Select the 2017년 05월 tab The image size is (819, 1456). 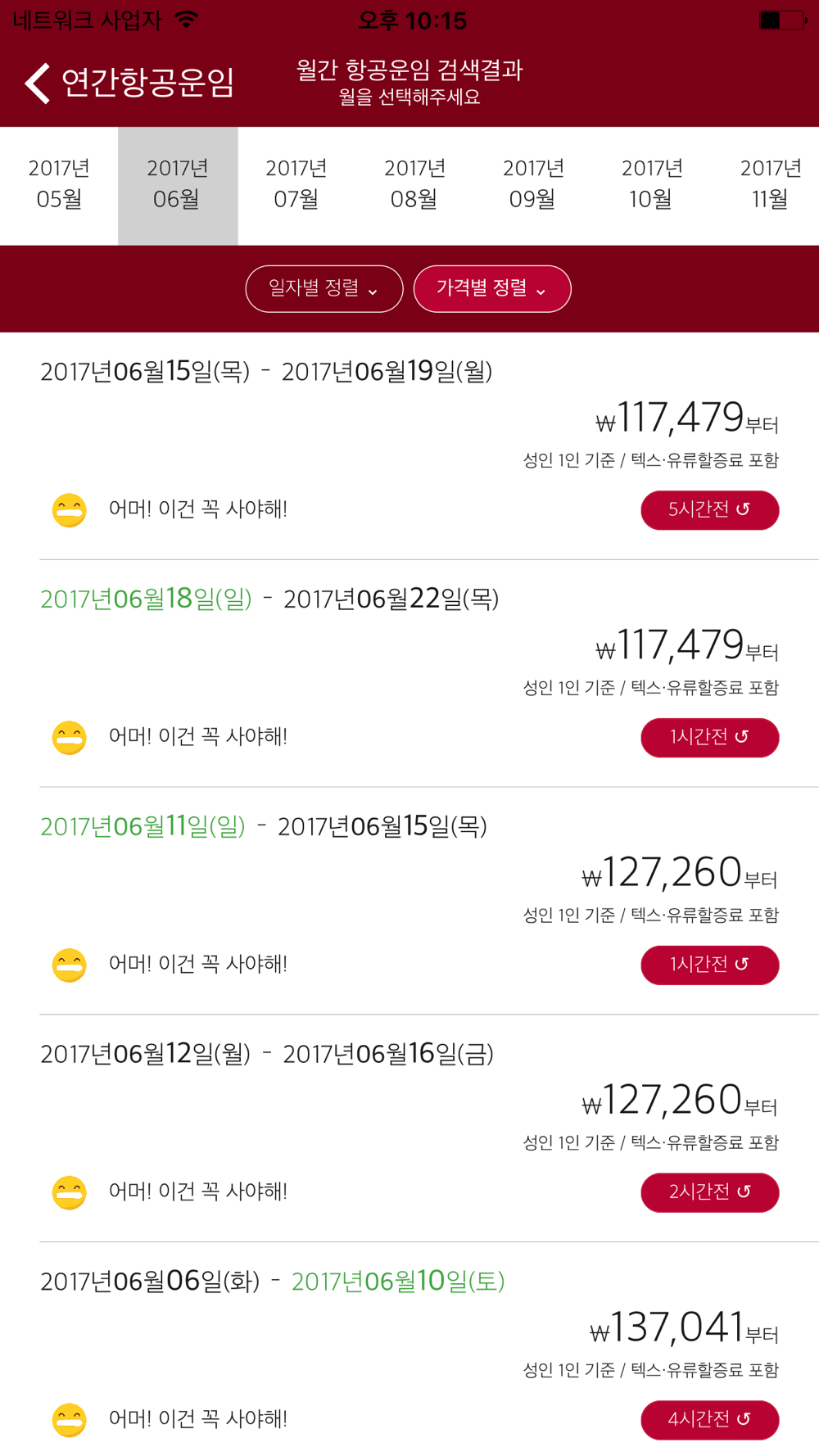(59, 186)
